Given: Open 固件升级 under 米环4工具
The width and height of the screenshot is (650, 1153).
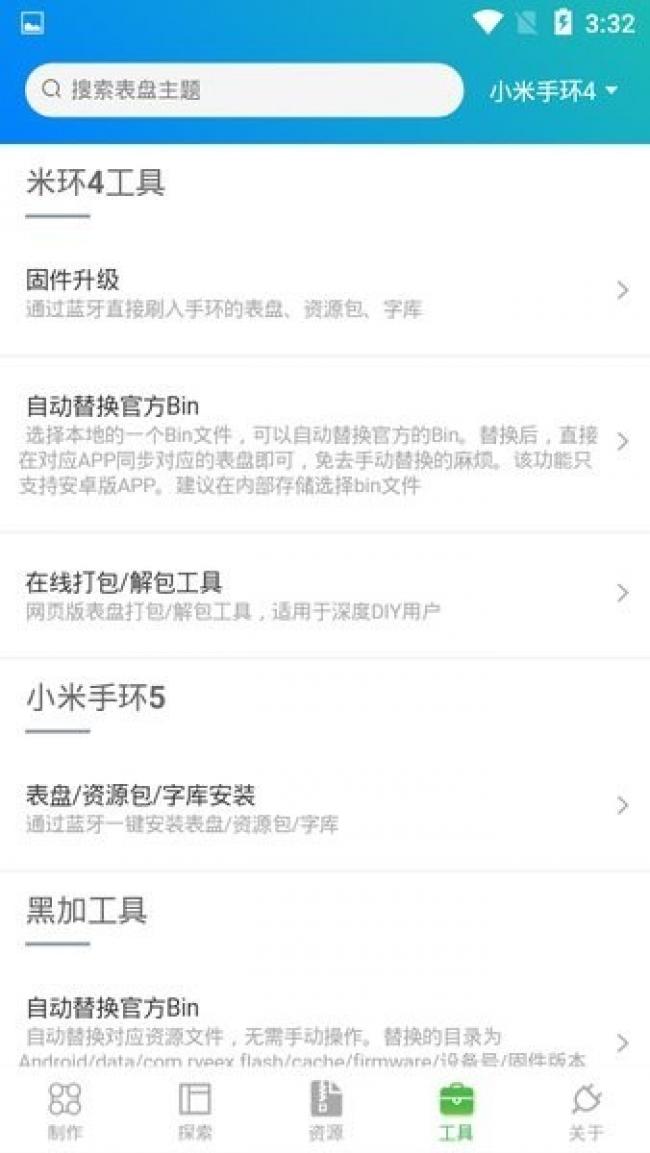Looking at the screenshot, I should click(325, 293).
